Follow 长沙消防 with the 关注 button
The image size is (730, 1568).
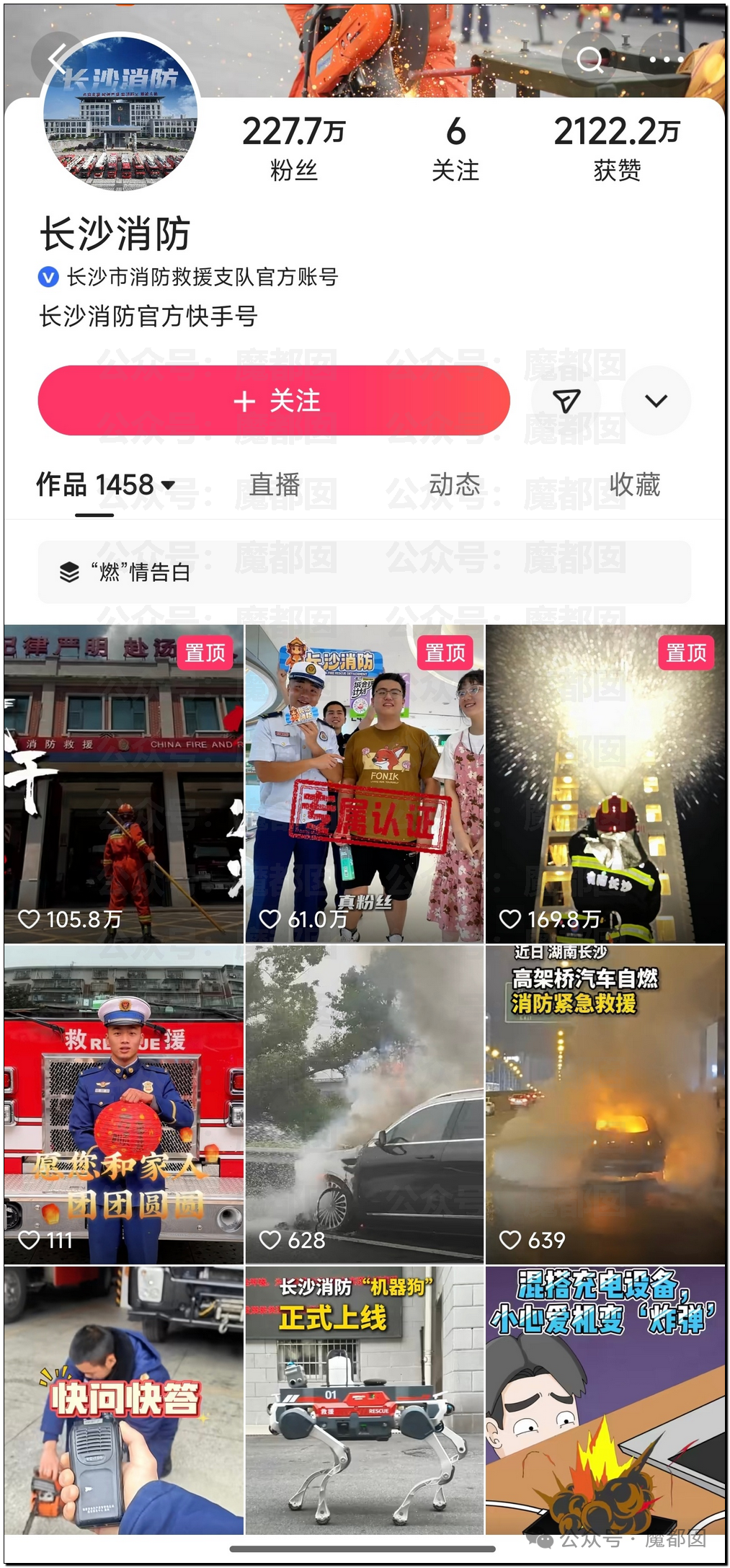(274, 401)
